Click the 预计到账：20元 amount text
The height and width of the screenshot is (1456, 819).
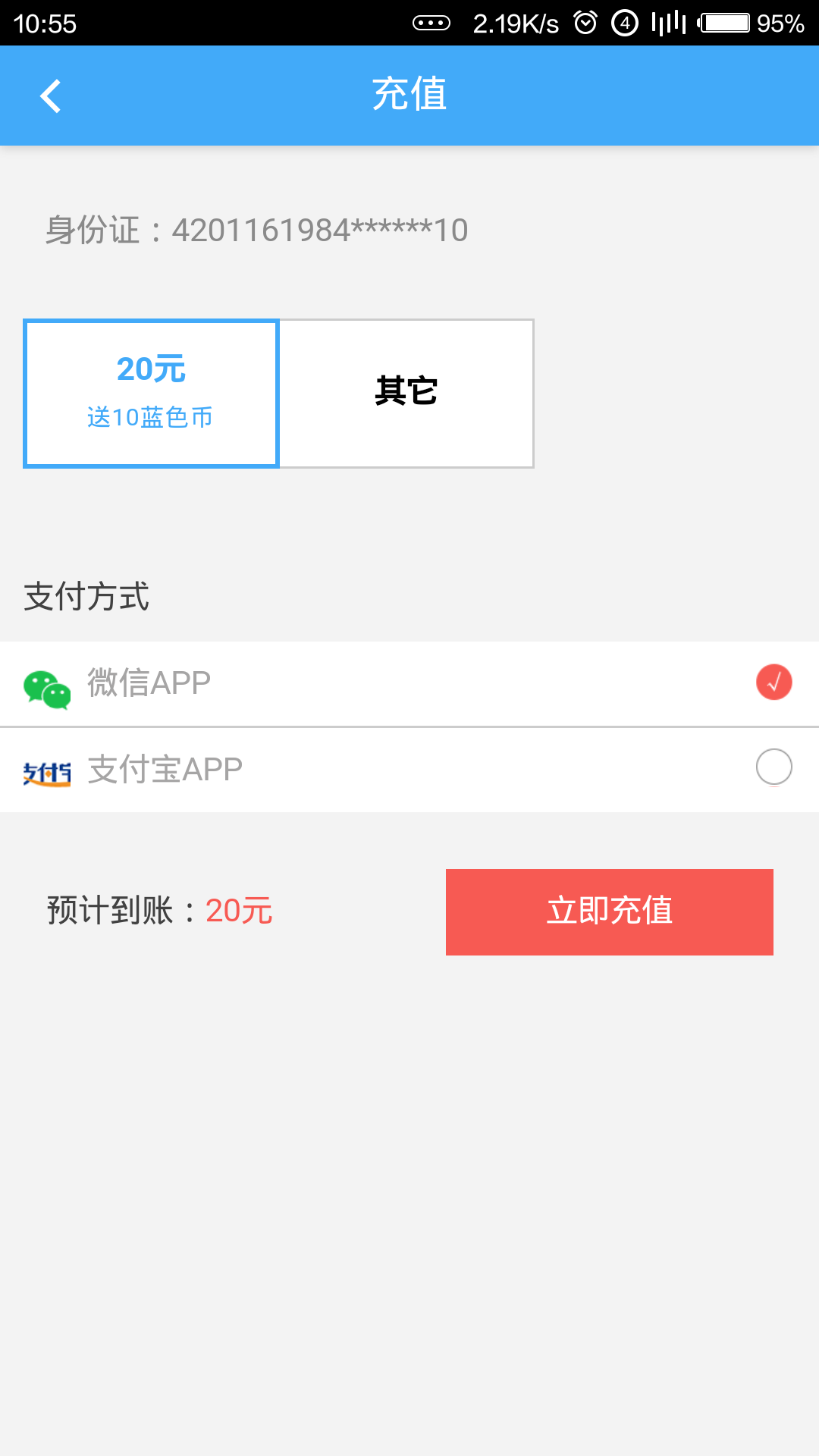coord(158,912)
